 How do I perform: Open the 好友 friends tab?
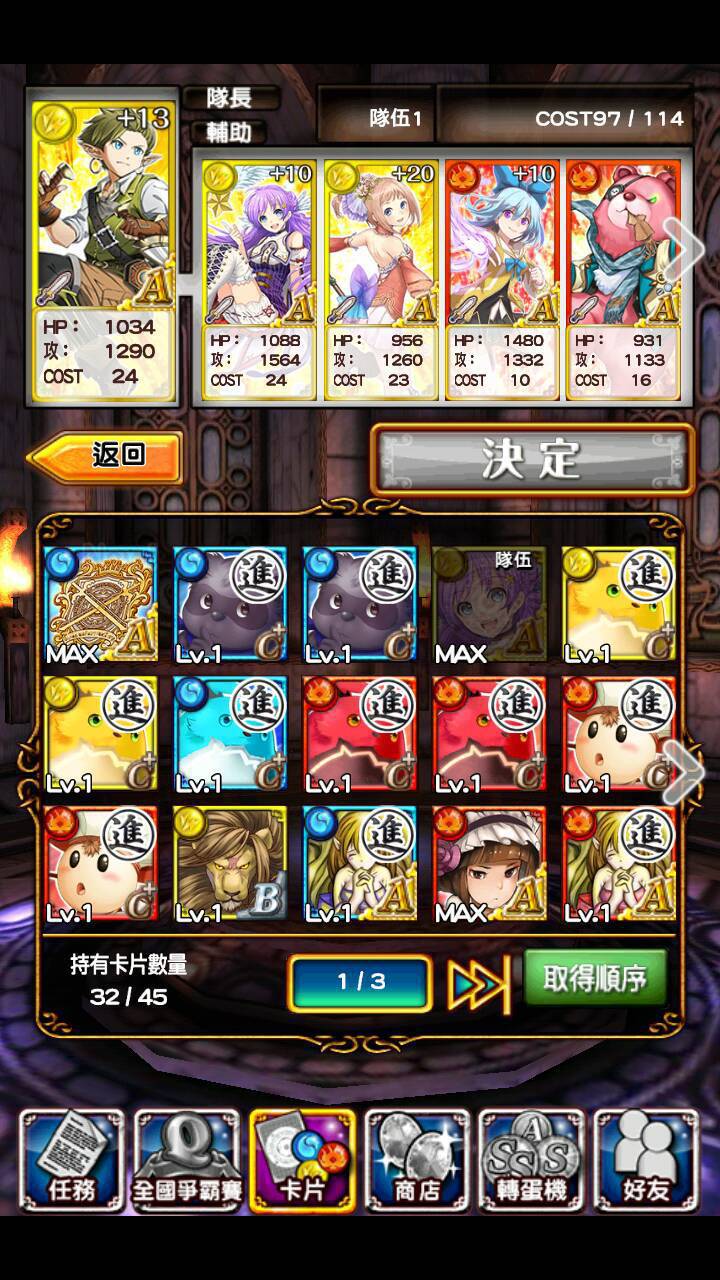(x=645, y=1160)
